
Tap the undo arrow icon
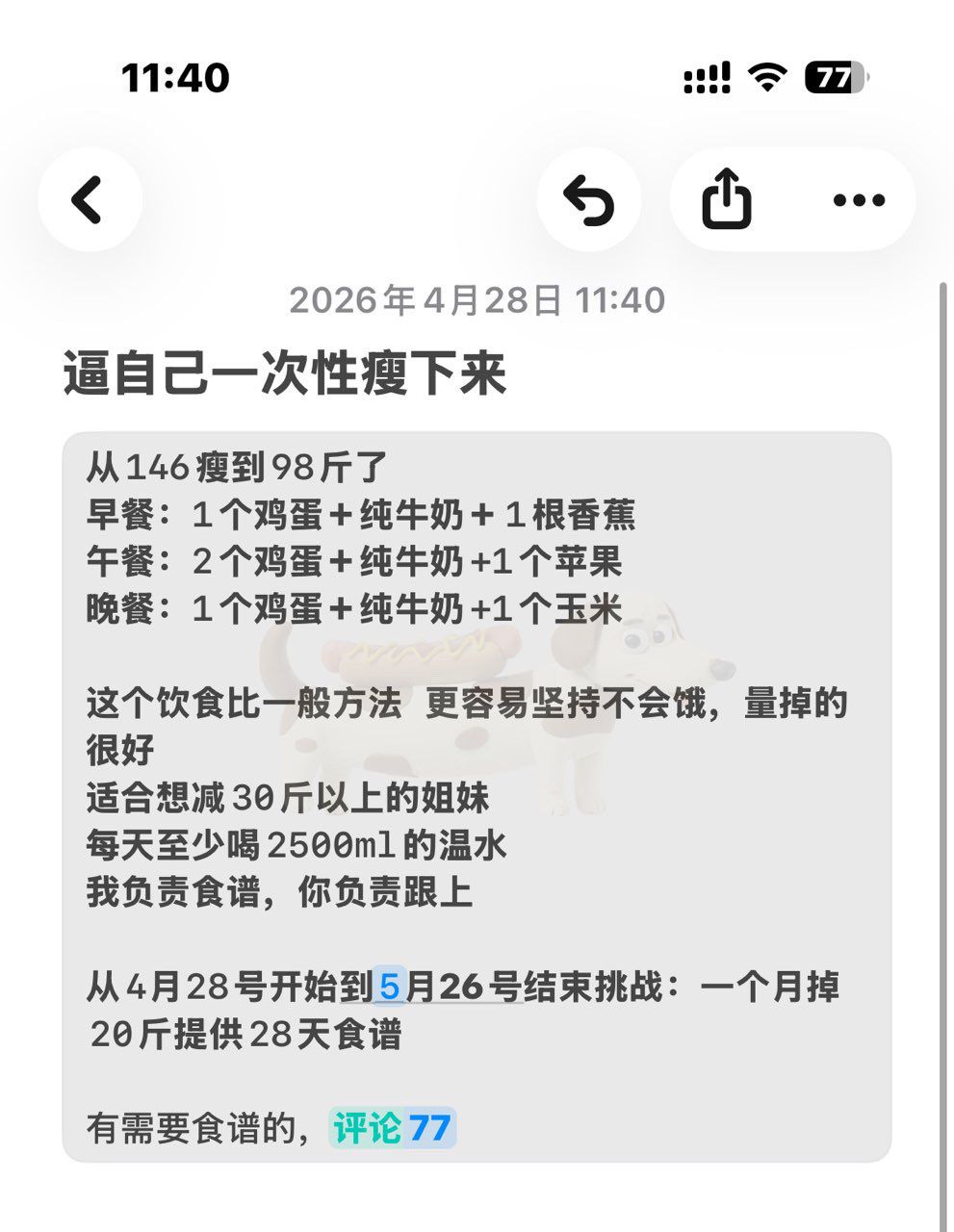590,199
